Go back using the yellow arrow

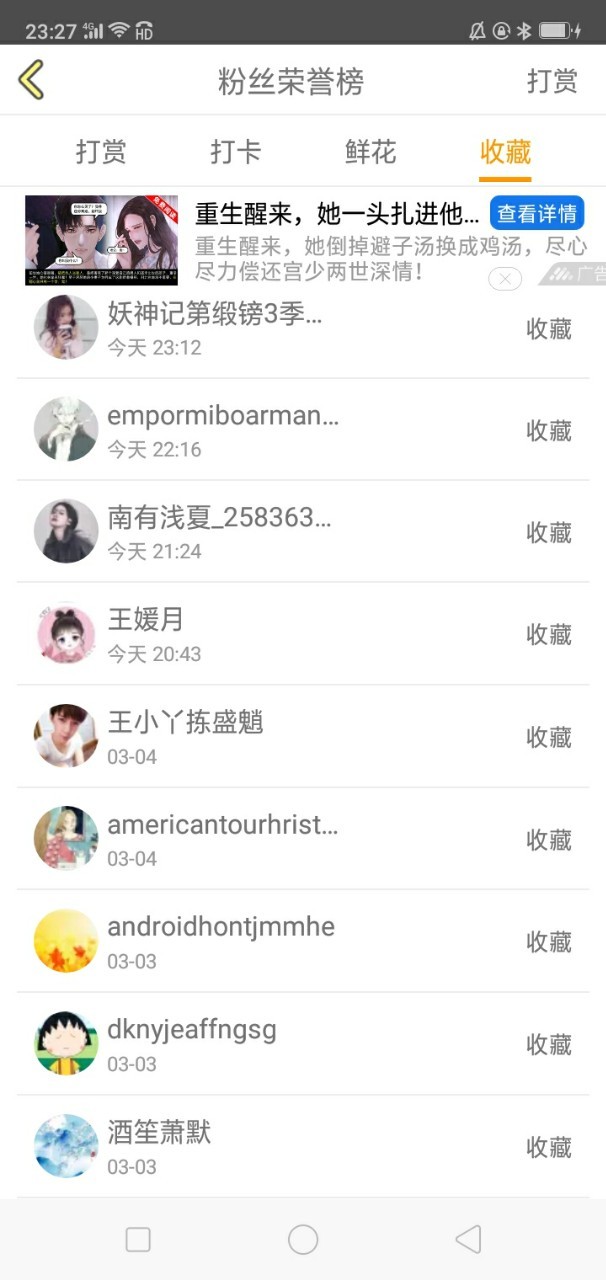tap(31, 80)
